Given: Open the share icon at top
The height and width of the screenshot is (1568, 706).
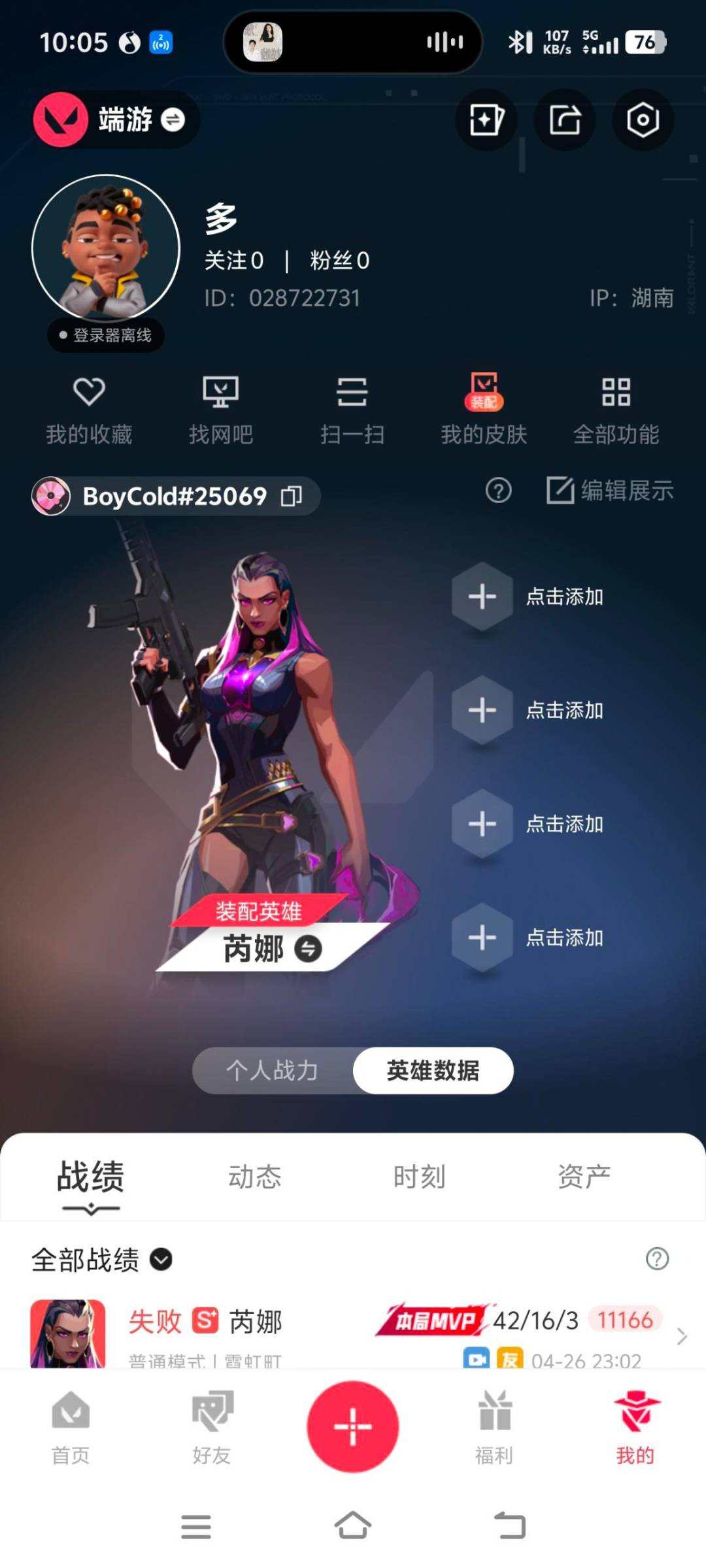Looking at the screenshot, I should (564, 121).
